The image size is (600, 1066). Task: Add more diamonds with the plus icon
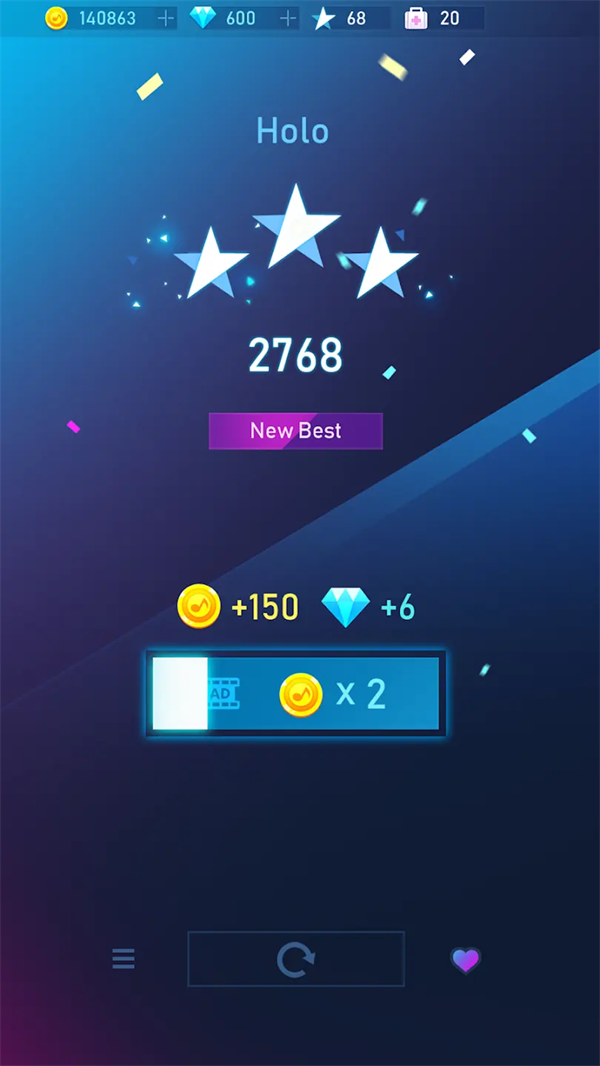(x=287, y=18)
